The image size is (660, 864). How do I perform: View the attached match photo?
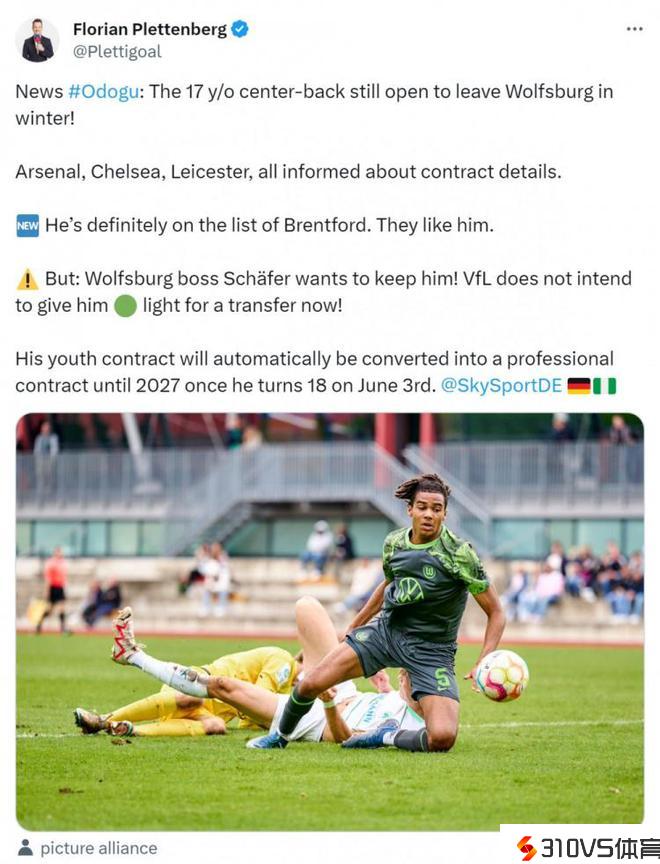(330, 620)
